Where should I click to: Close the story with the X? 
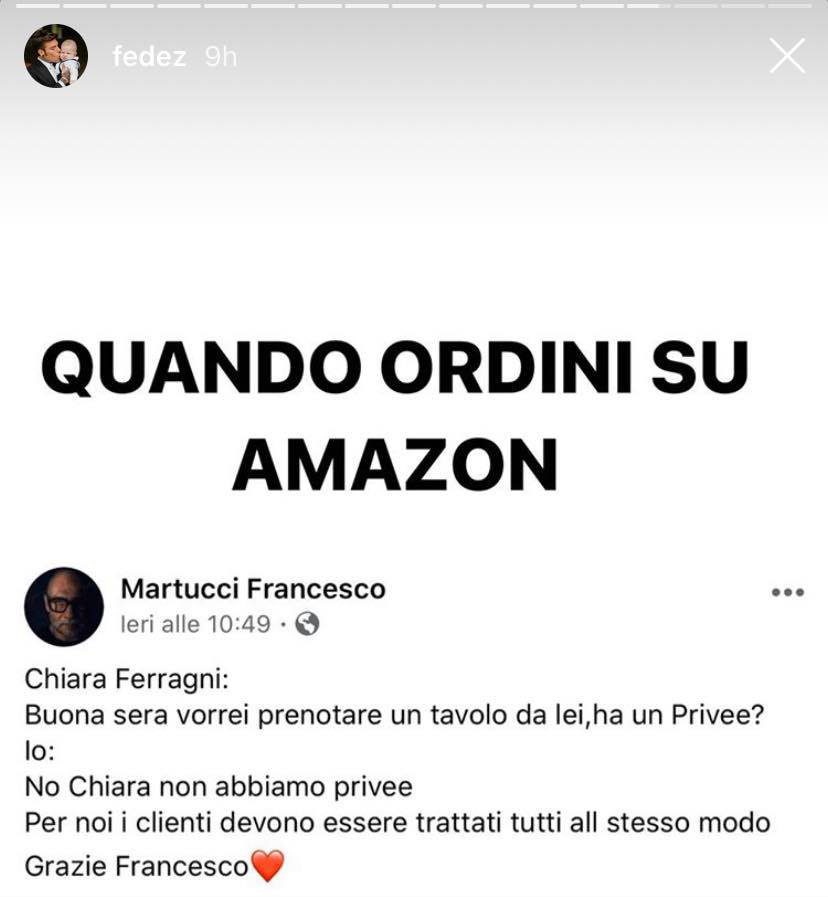tap(787, 56)
